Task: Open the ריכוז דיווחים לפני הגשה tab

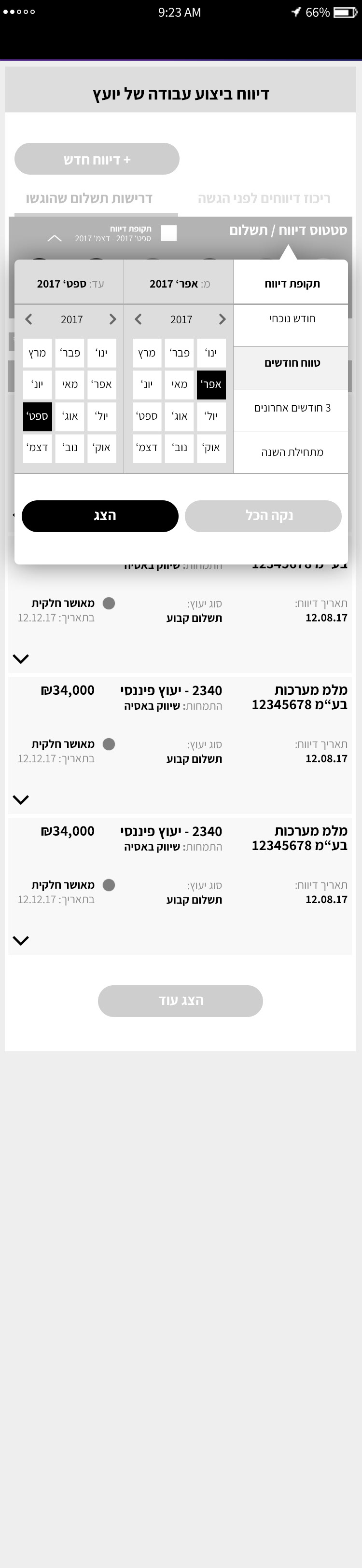Action: click(263, 199)
